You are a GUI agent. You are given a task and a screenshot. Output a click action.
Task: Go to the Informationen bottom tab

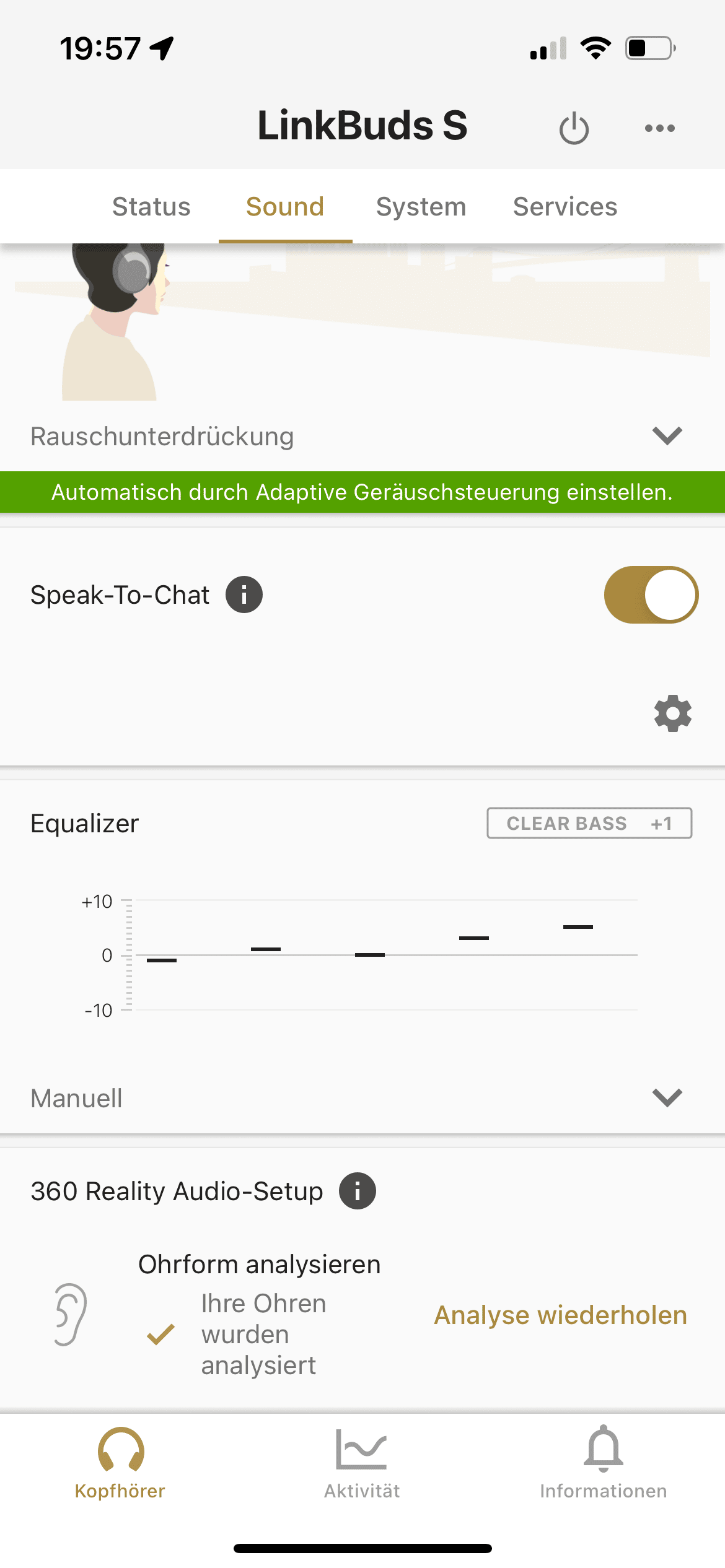pyautogui.click(x=603, y=1463)
